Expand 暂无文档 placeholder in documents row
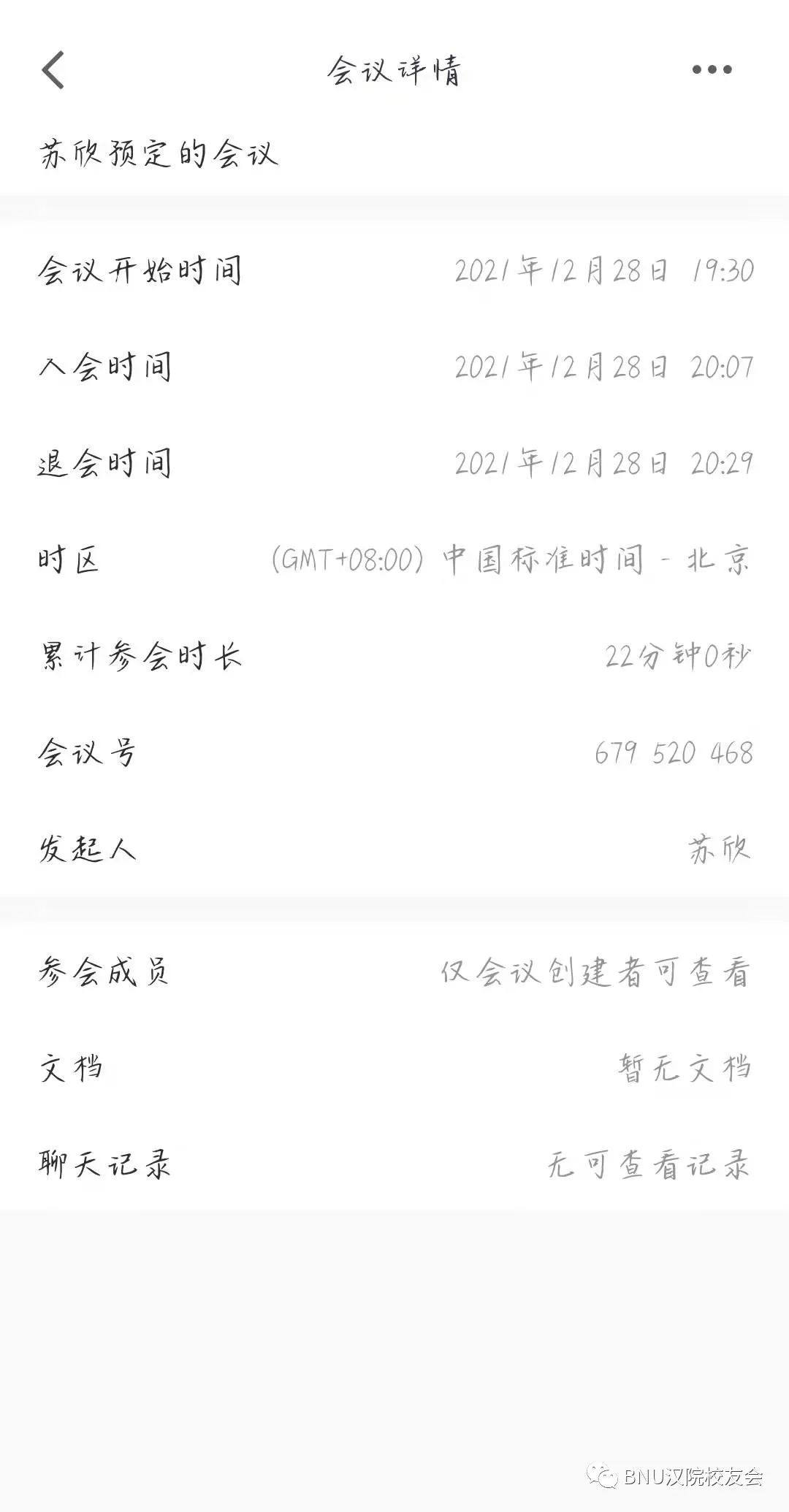This screenshot has height=1512, width=789. pos(683,1066)
